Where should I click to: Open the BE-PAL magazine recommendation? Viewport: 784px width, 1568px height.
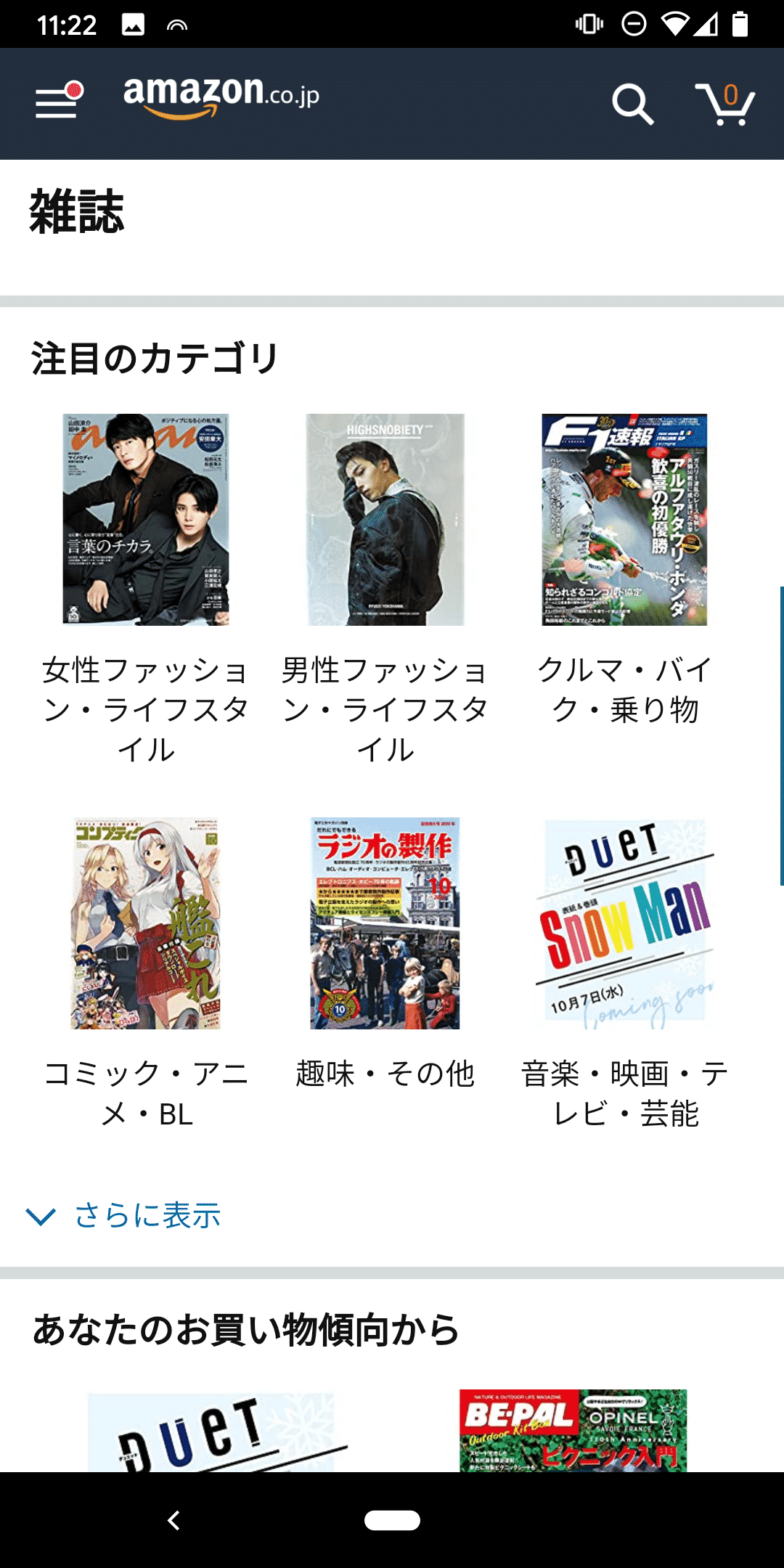tap(573, 1431)
